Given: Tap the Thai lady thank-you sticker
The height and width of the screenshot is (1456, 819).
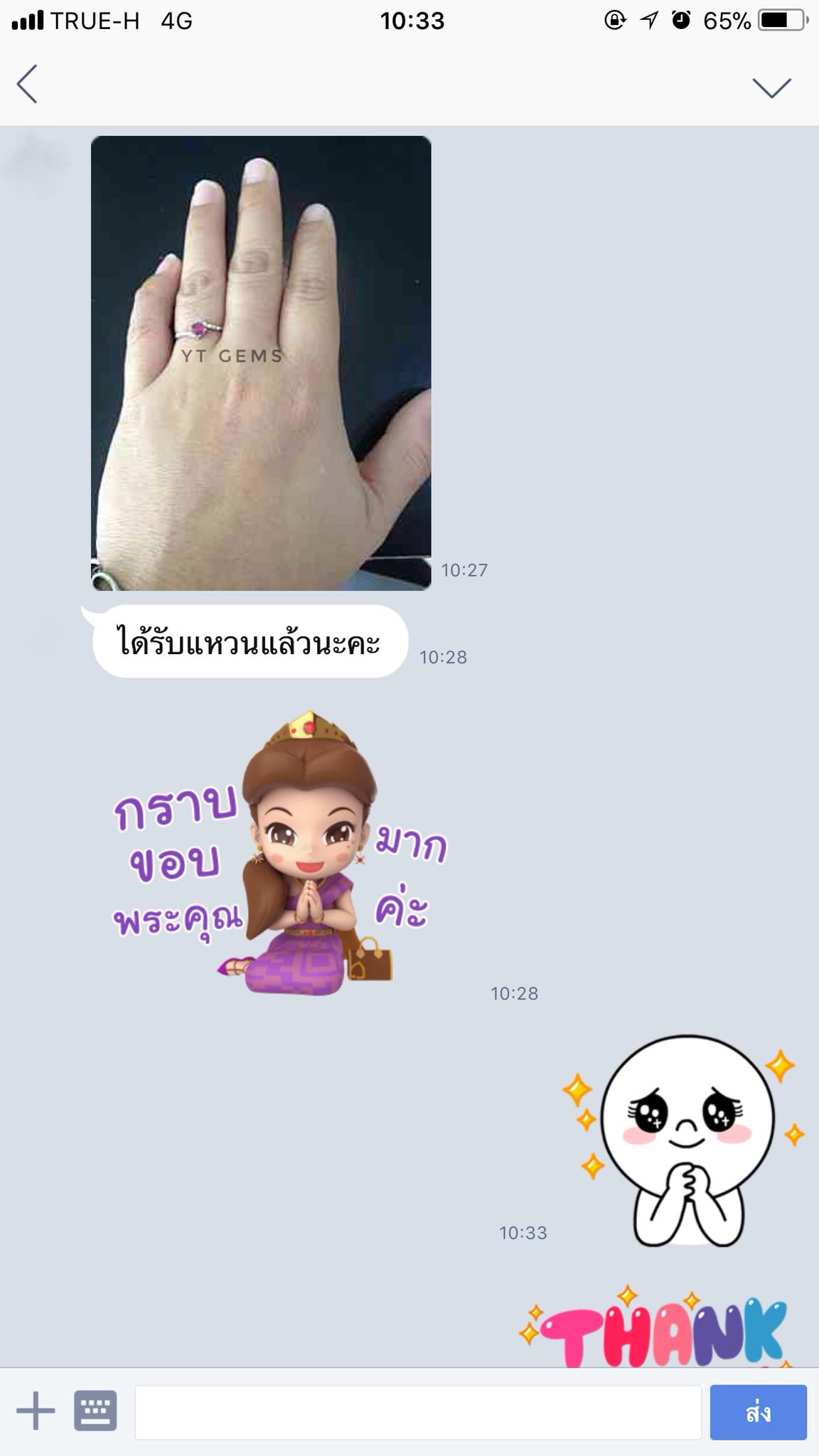Looking at the screenshot, I should (299, 853).
